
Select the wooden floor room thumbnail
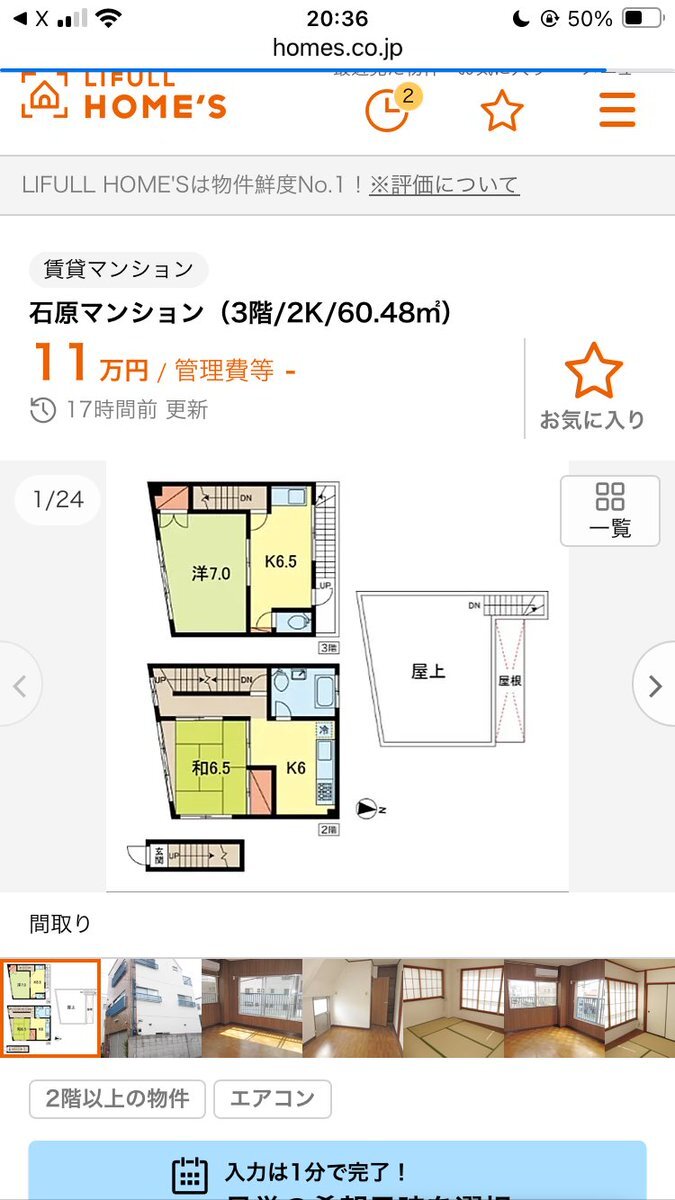tap(252, 1008)
